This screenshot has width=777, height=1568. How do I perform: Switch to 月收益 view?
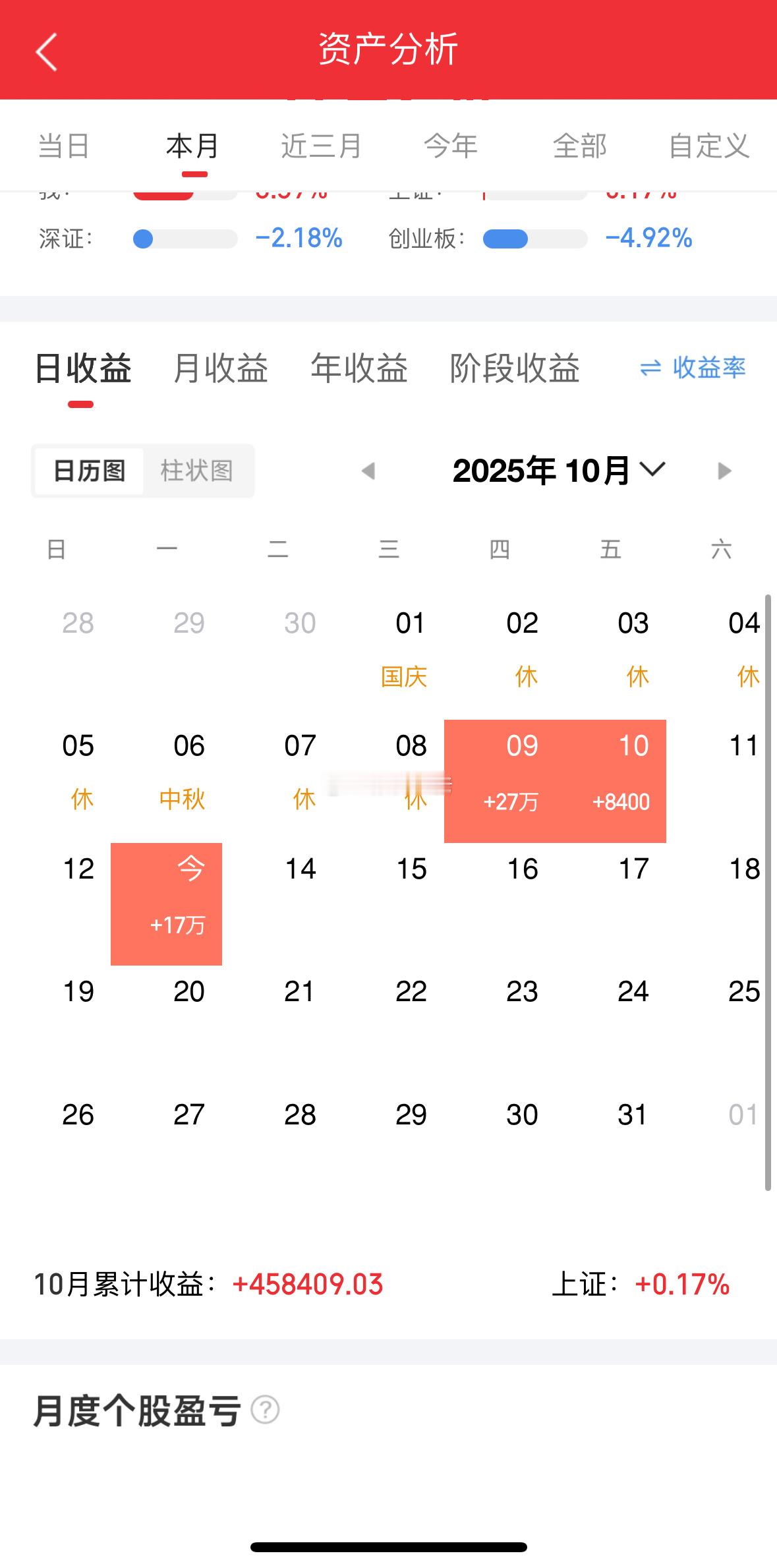[x=221, y=368]
